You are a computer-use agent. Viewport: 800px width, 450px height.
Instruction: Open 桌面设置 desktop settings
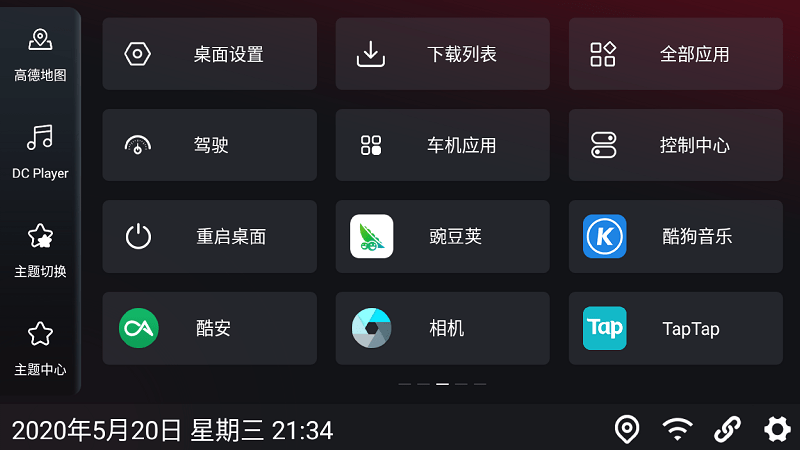tap(209, 54)
